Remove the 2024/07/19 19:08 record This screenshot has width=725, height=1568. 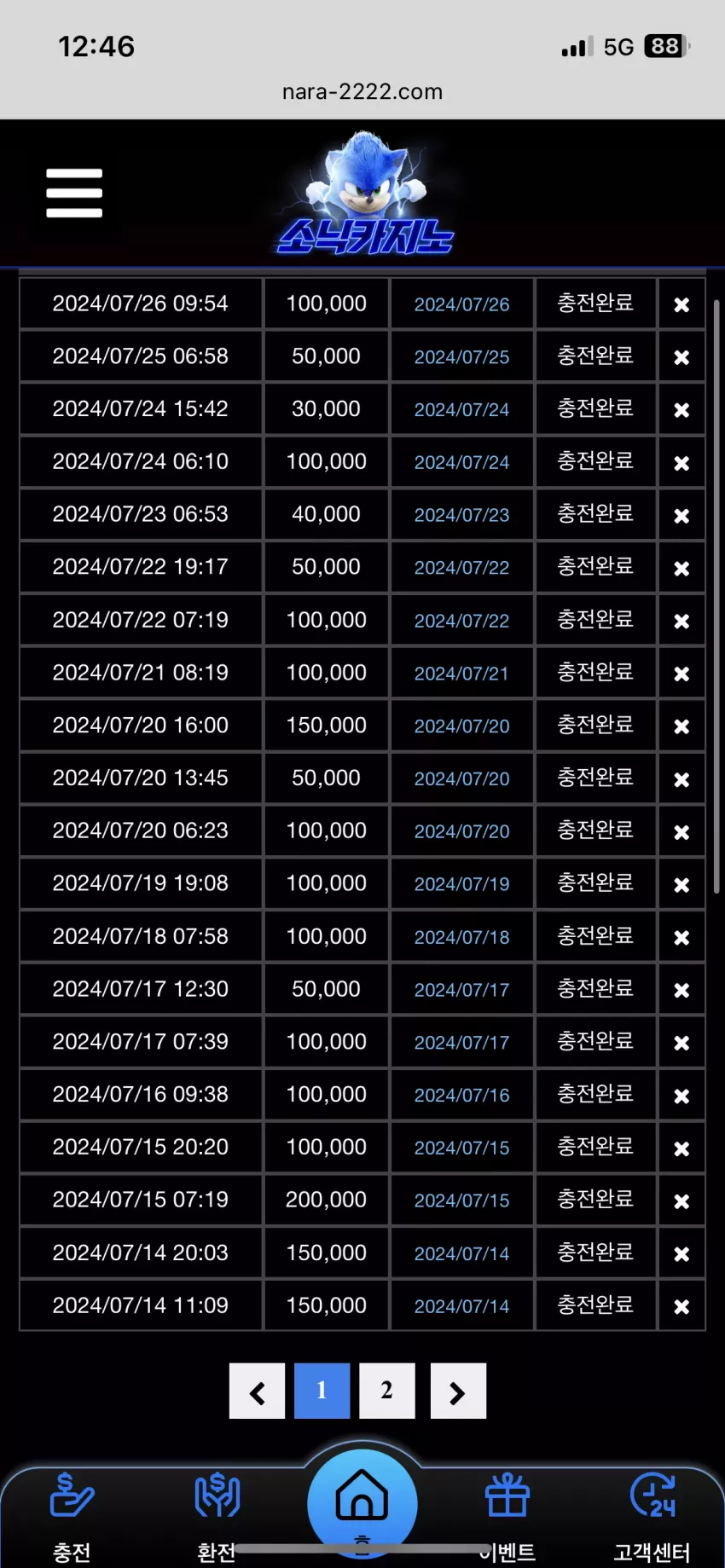click(681, 885)
